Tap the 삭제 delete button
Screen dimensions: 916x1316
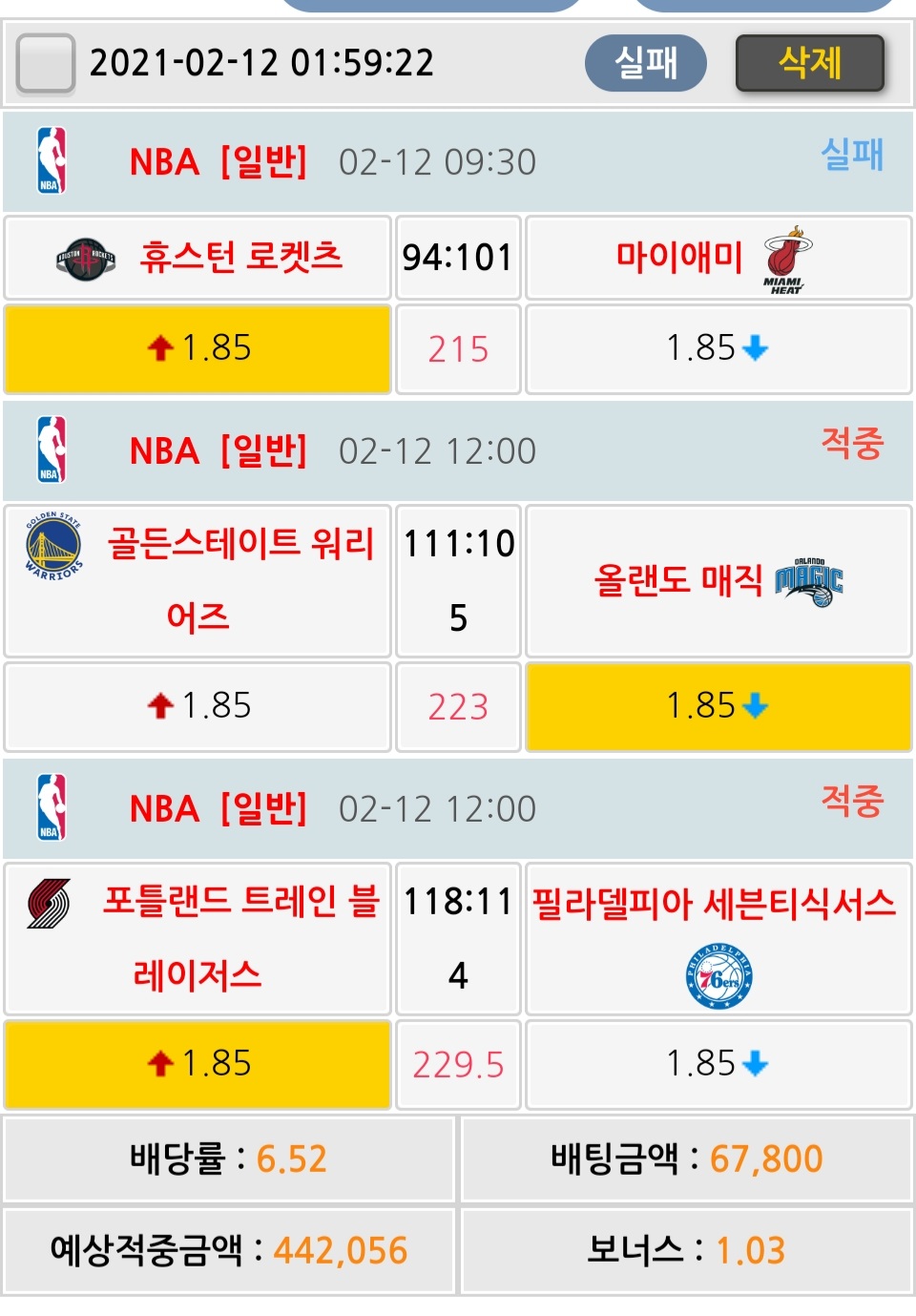(x=809, y=64)
